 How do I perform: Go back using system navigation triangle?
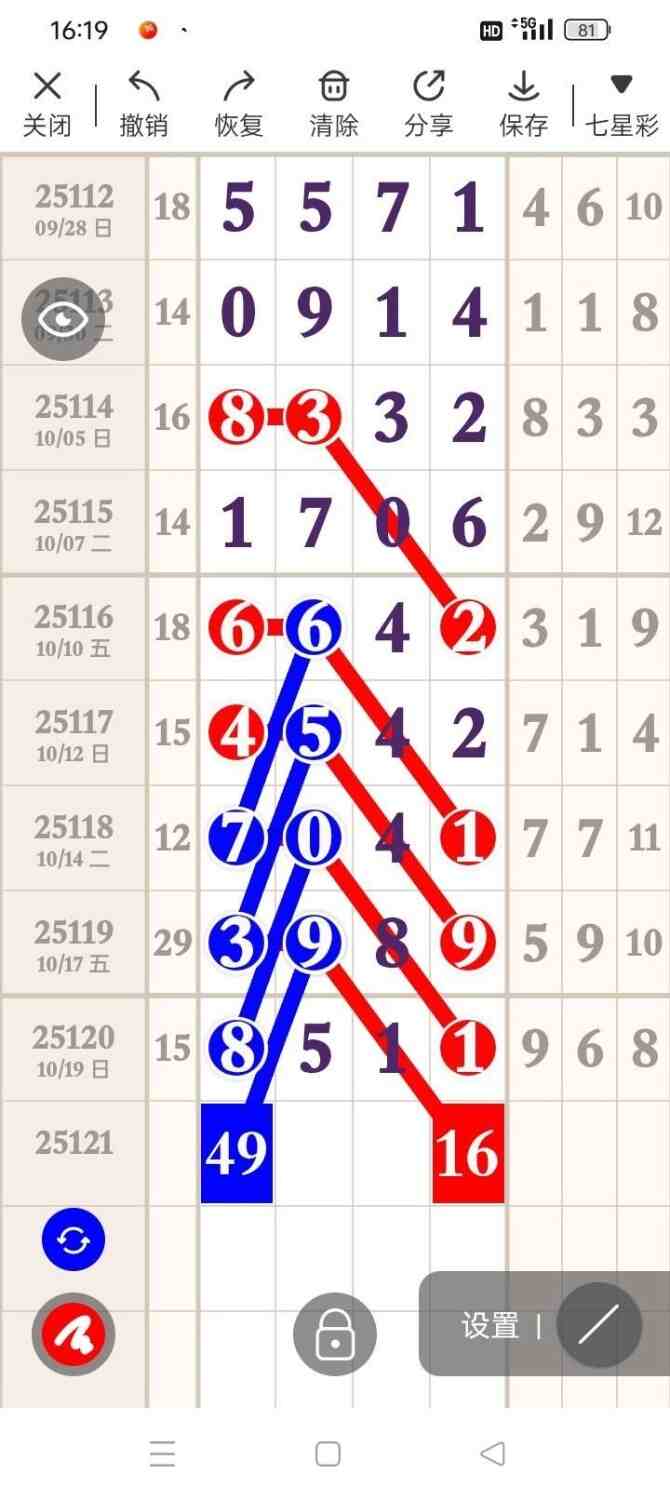tap(492, 1454)
